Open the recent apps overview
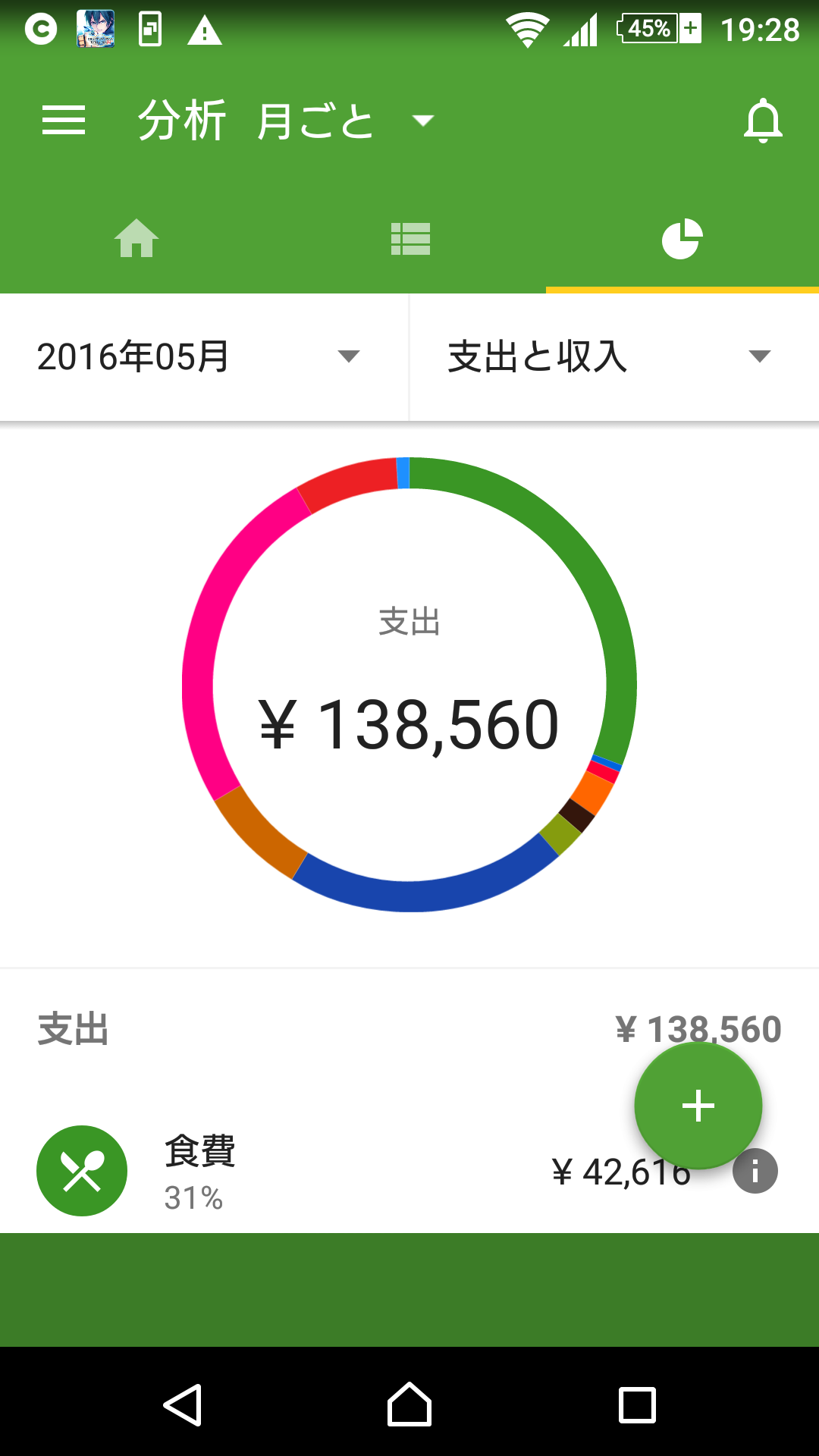The image size is (819, 1456). [637, 1405]
